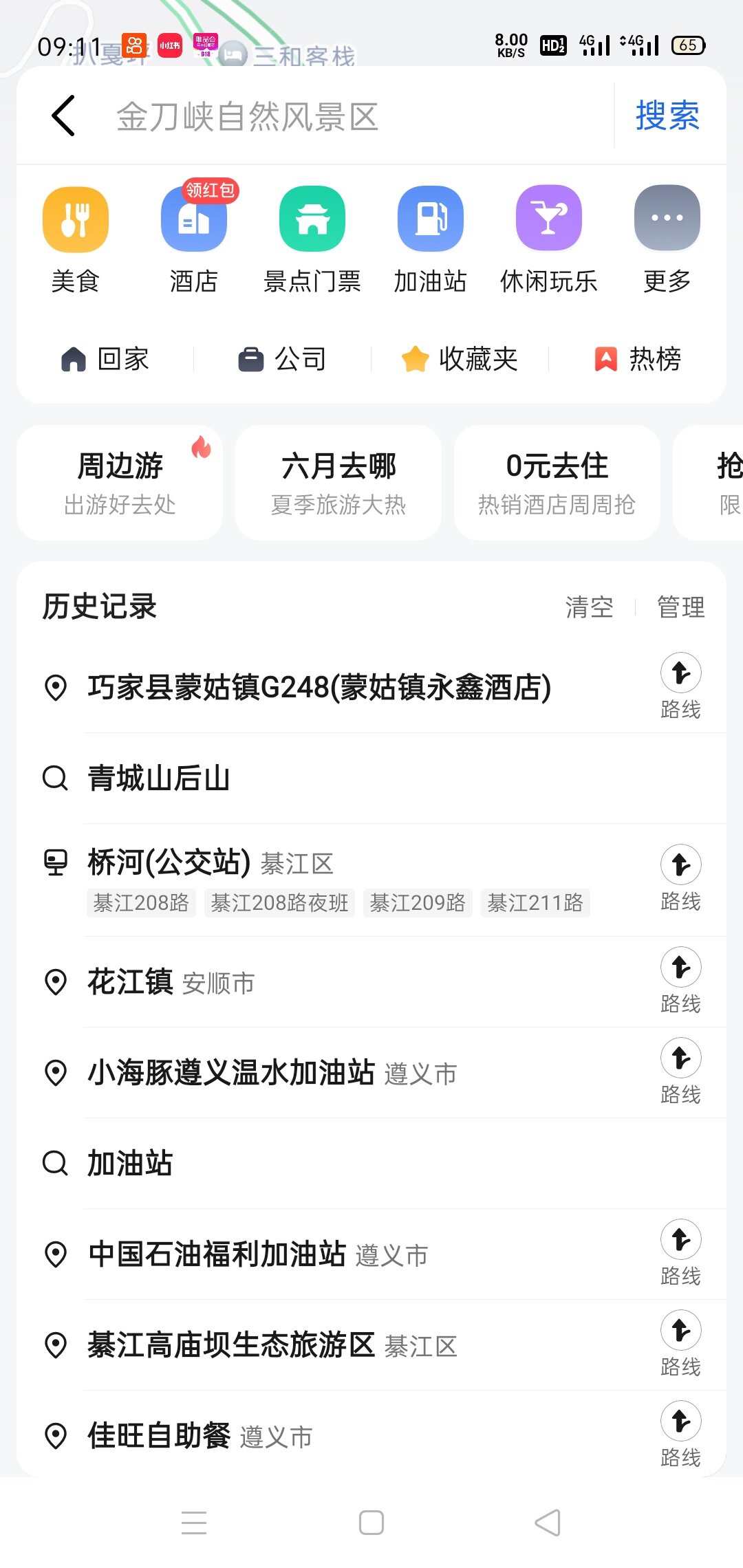743x1568 pixels.
Task: Get route to 花江镇
Action: (681, 981)
